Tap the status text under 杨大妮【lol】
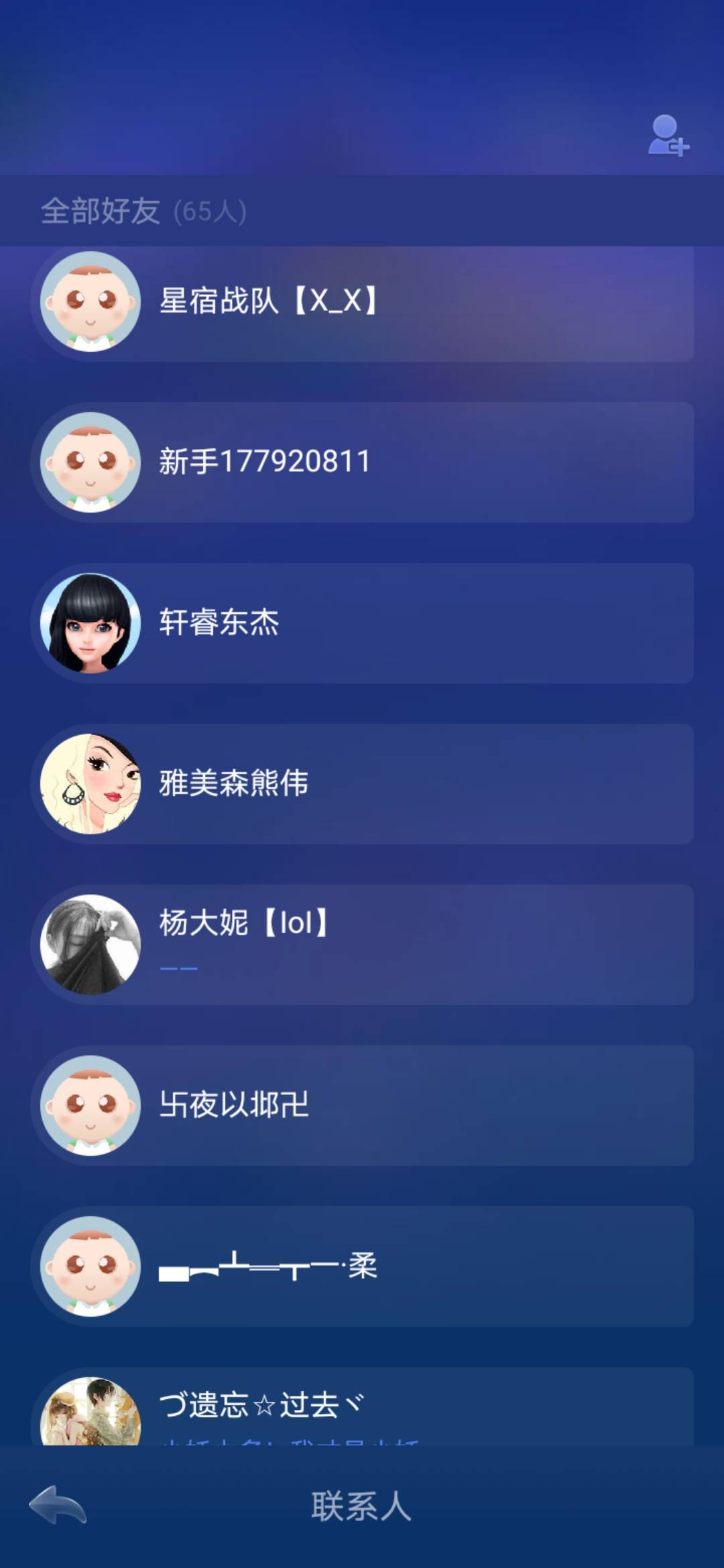Screen dimensions: 724x1568 point(180,966)
